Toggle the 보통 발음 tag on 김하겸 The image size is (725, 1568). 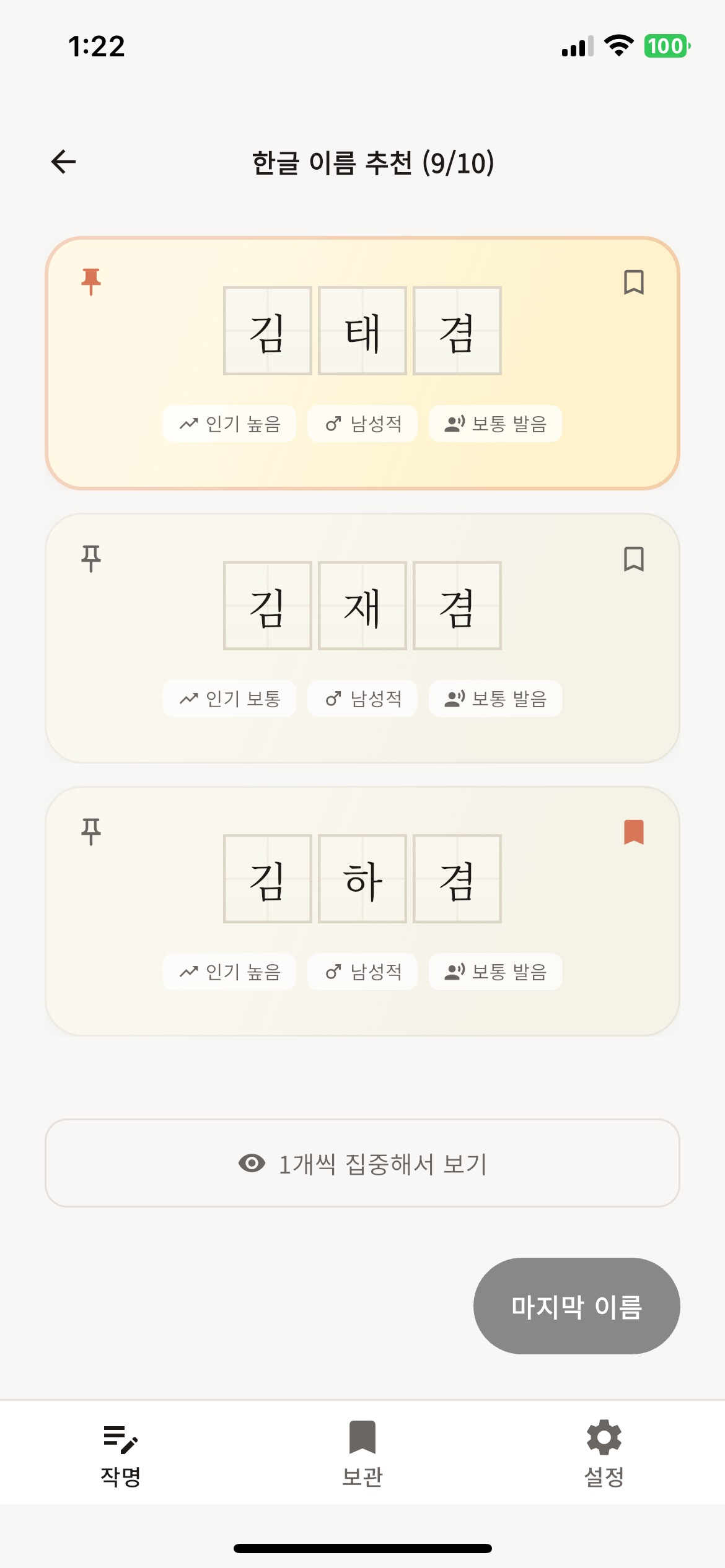(x=494, y=972)
